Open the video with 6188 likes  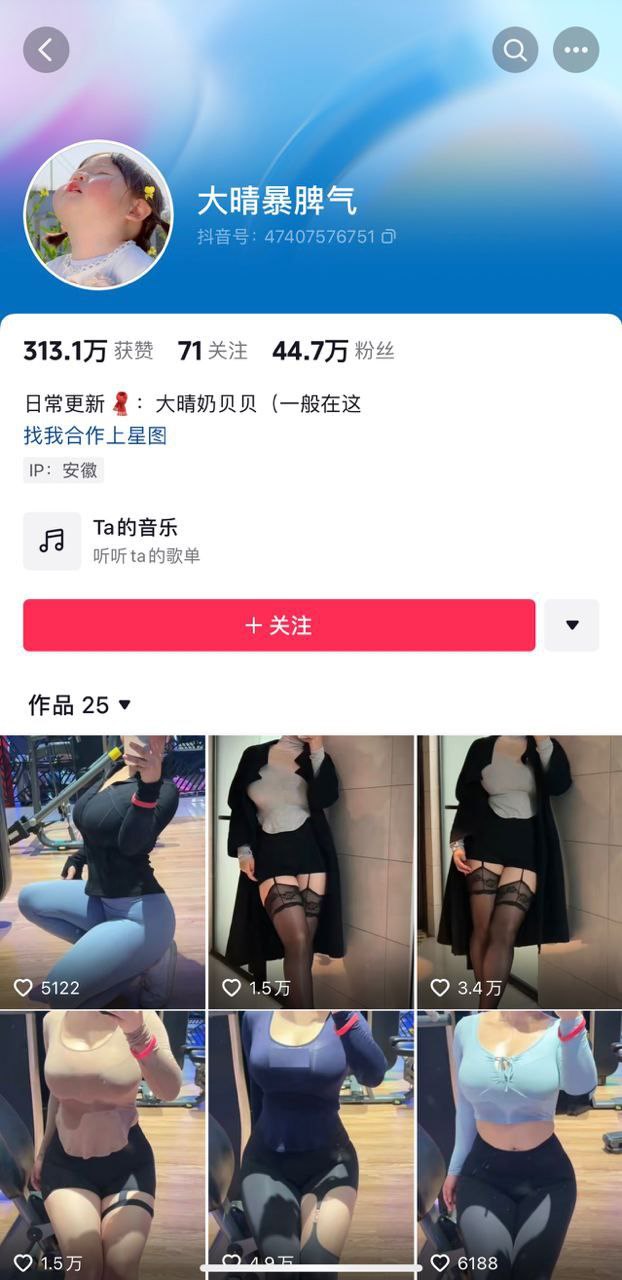click(x=518, y=1140)
